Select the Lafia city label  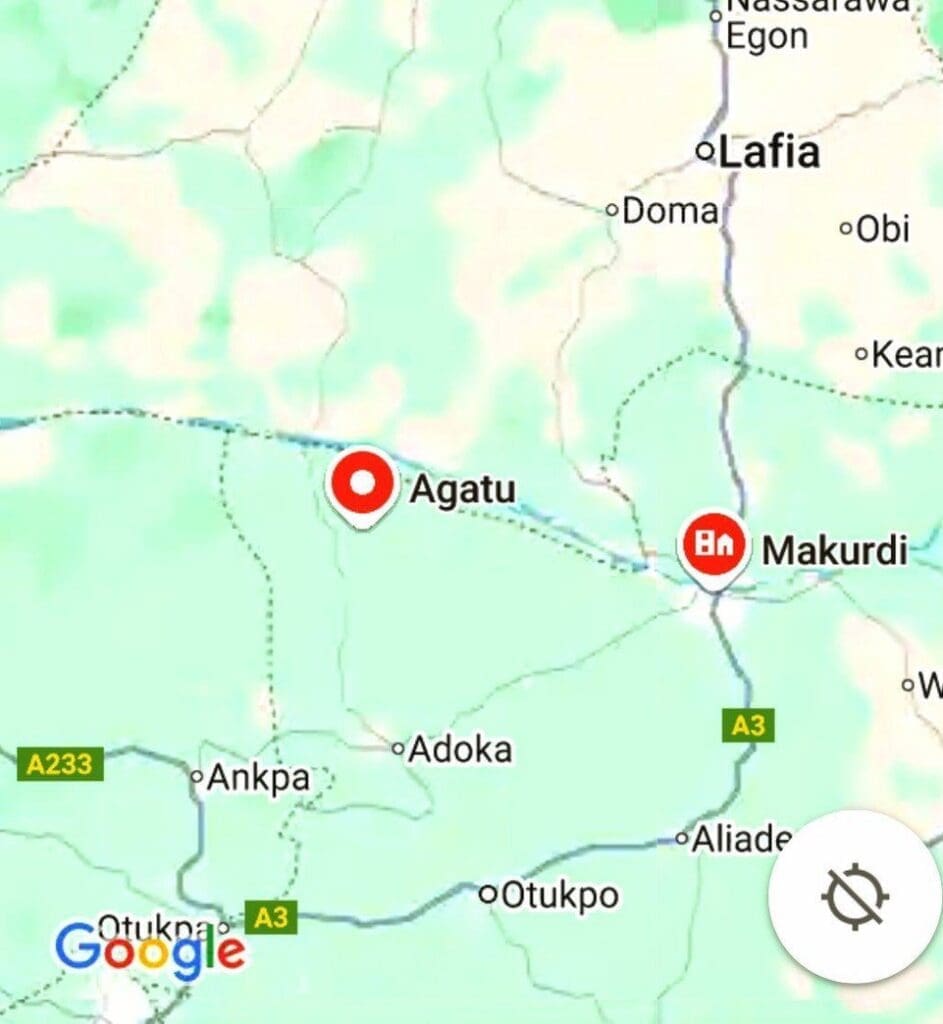coord(766,152)
